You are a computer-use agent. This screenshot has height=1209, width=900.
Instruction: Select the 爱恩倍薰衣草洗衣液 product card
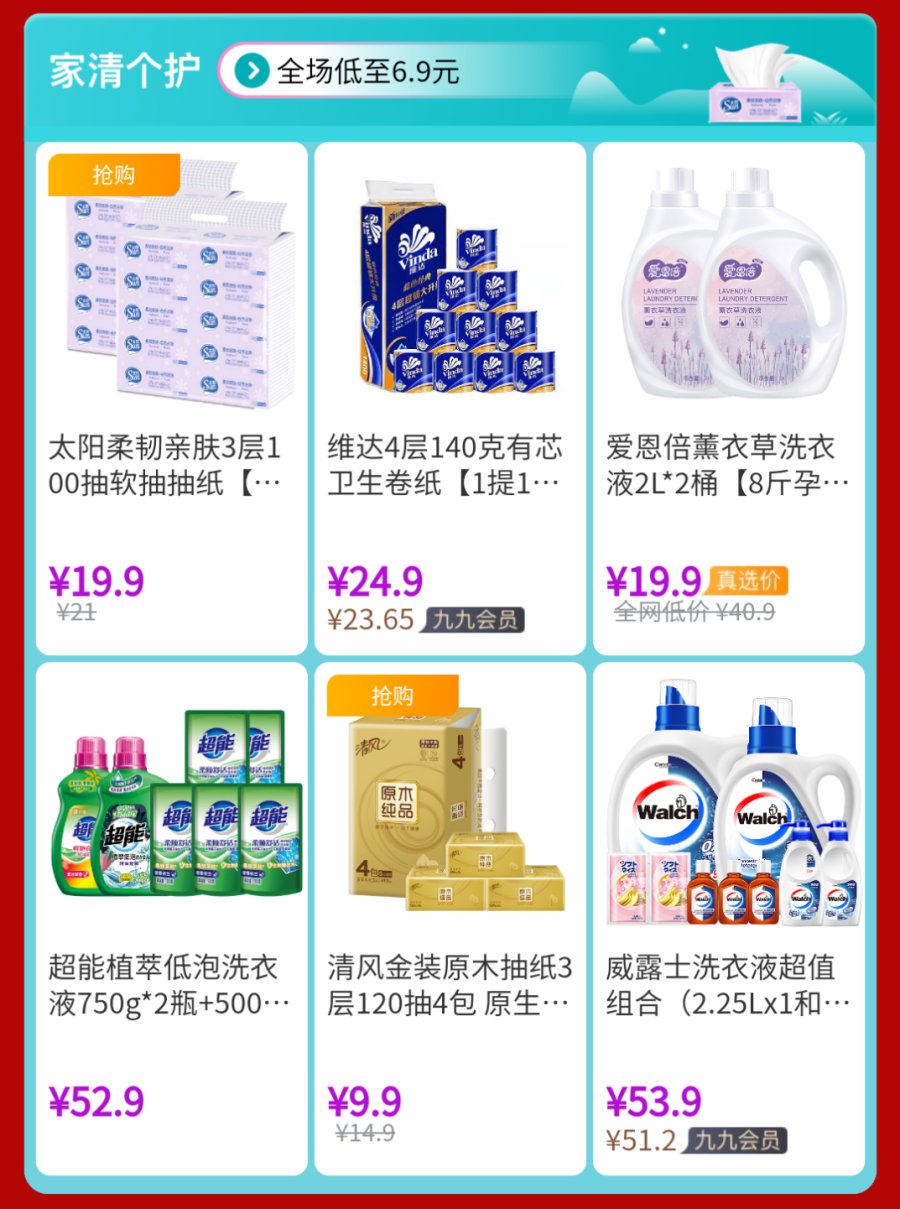(x=728, y=398)
